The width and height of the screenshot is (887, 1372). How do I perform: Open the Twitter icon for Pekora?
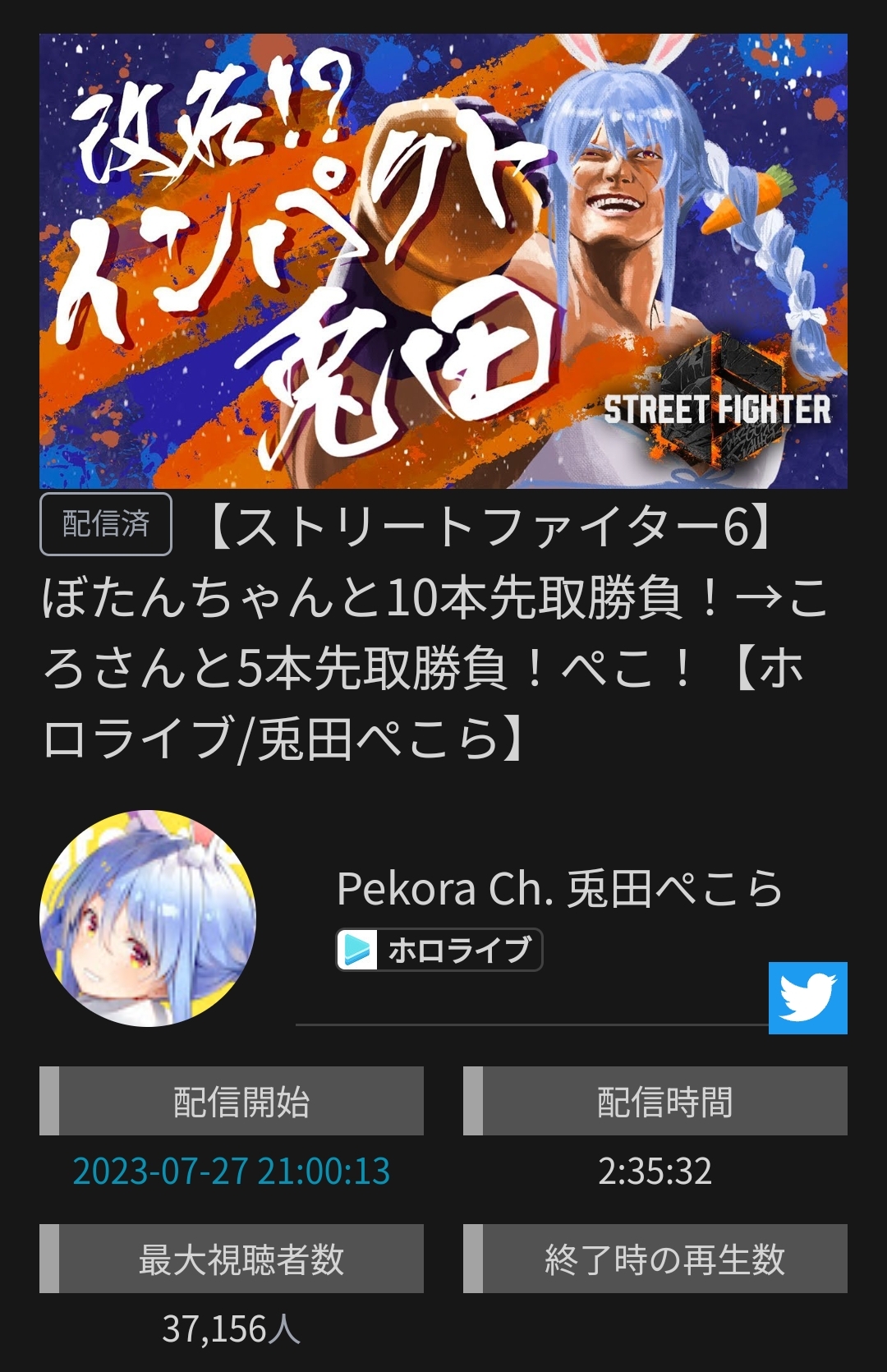click(807, 997)
